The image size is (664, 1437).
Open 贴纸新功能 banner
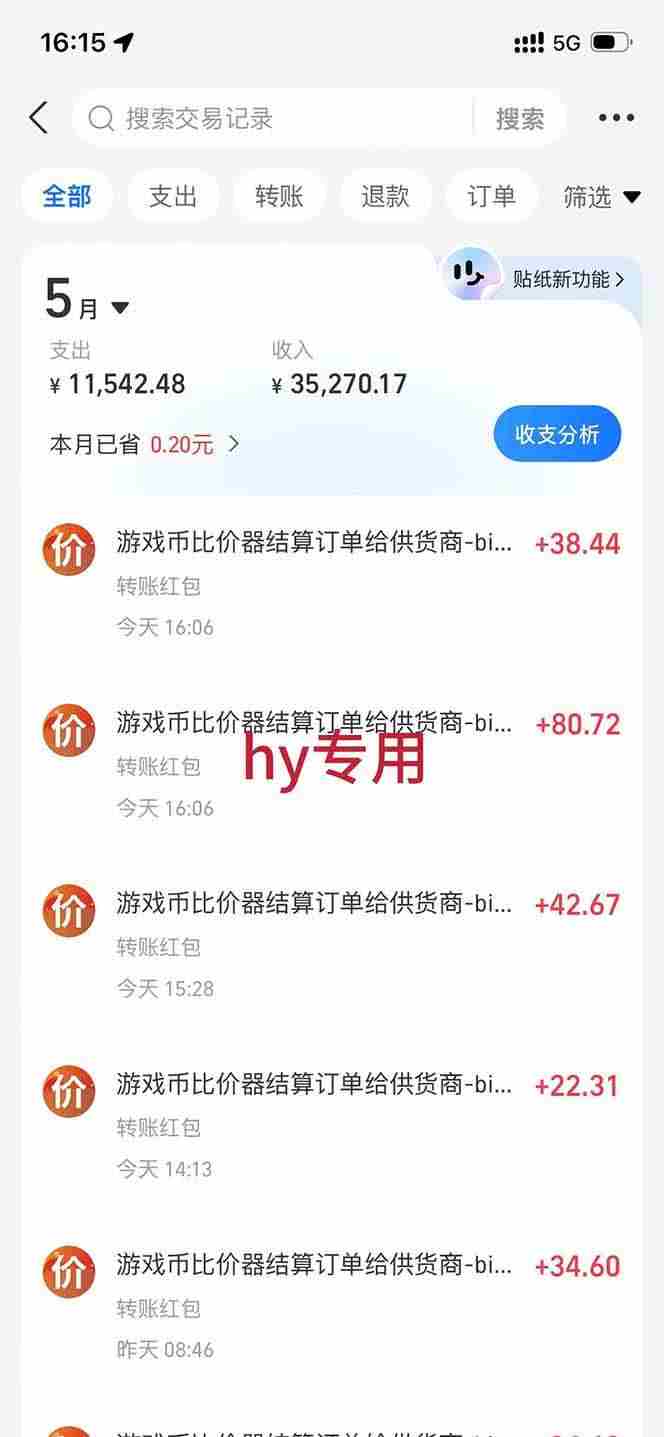coord(540,278)
